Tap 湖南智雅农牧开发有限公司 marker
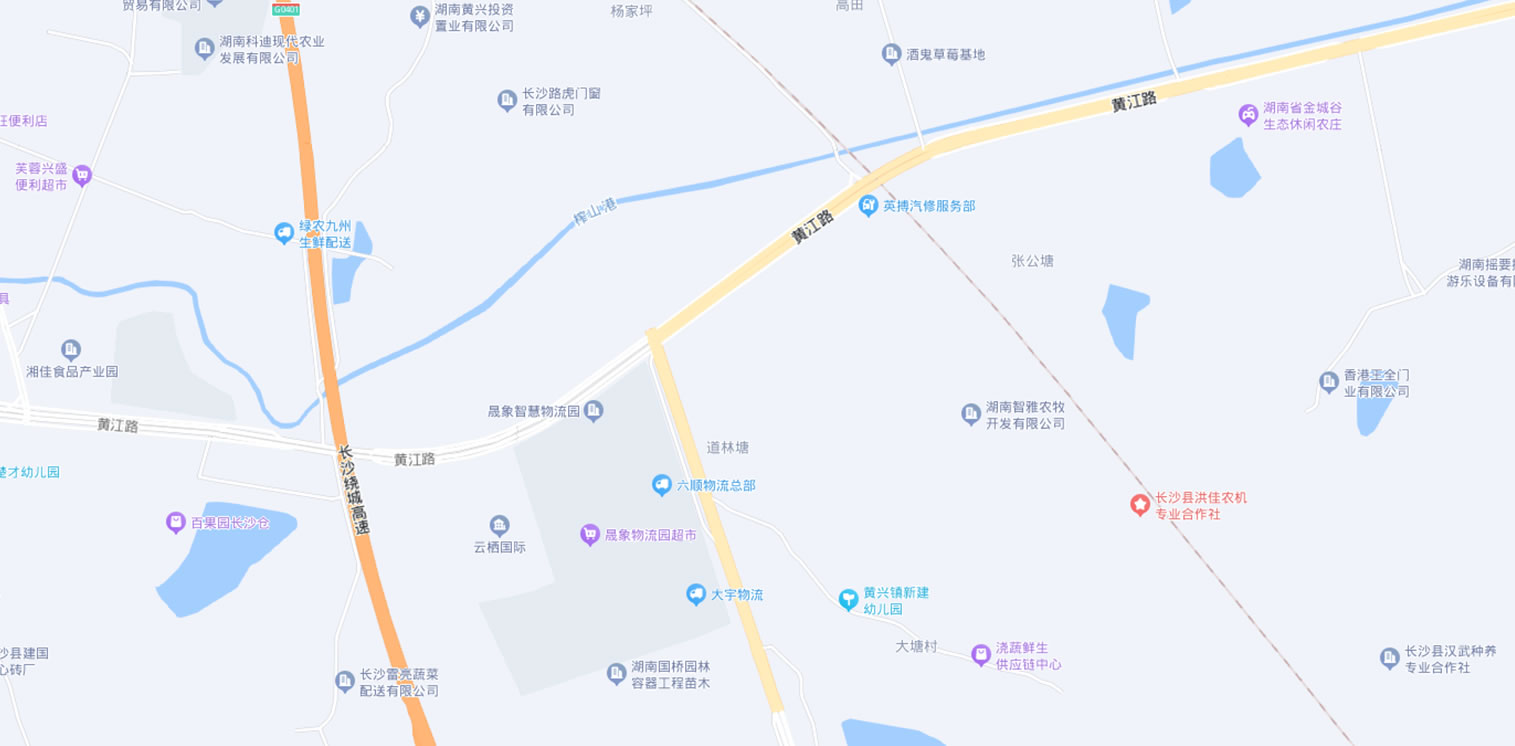The width and height of the screenshot is (1515, 746). tap(970, 414)
